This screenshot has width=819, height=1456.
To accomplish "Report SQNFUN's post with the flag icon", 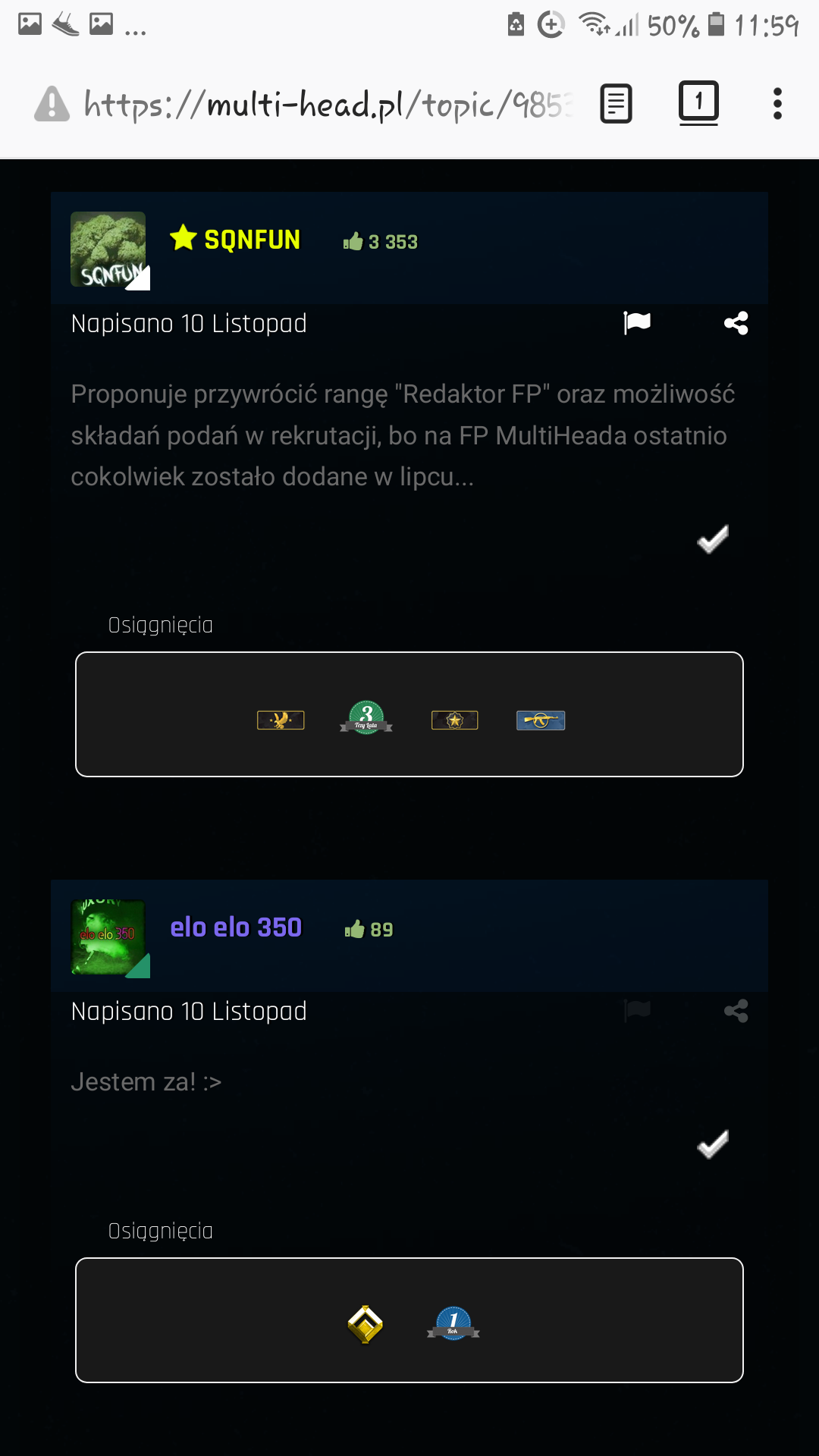I will [637, 323].
